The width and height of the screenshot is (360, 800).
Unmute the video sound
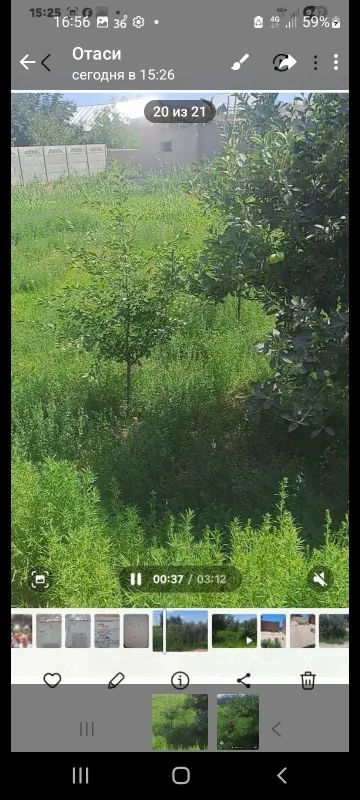coord(320,579)
